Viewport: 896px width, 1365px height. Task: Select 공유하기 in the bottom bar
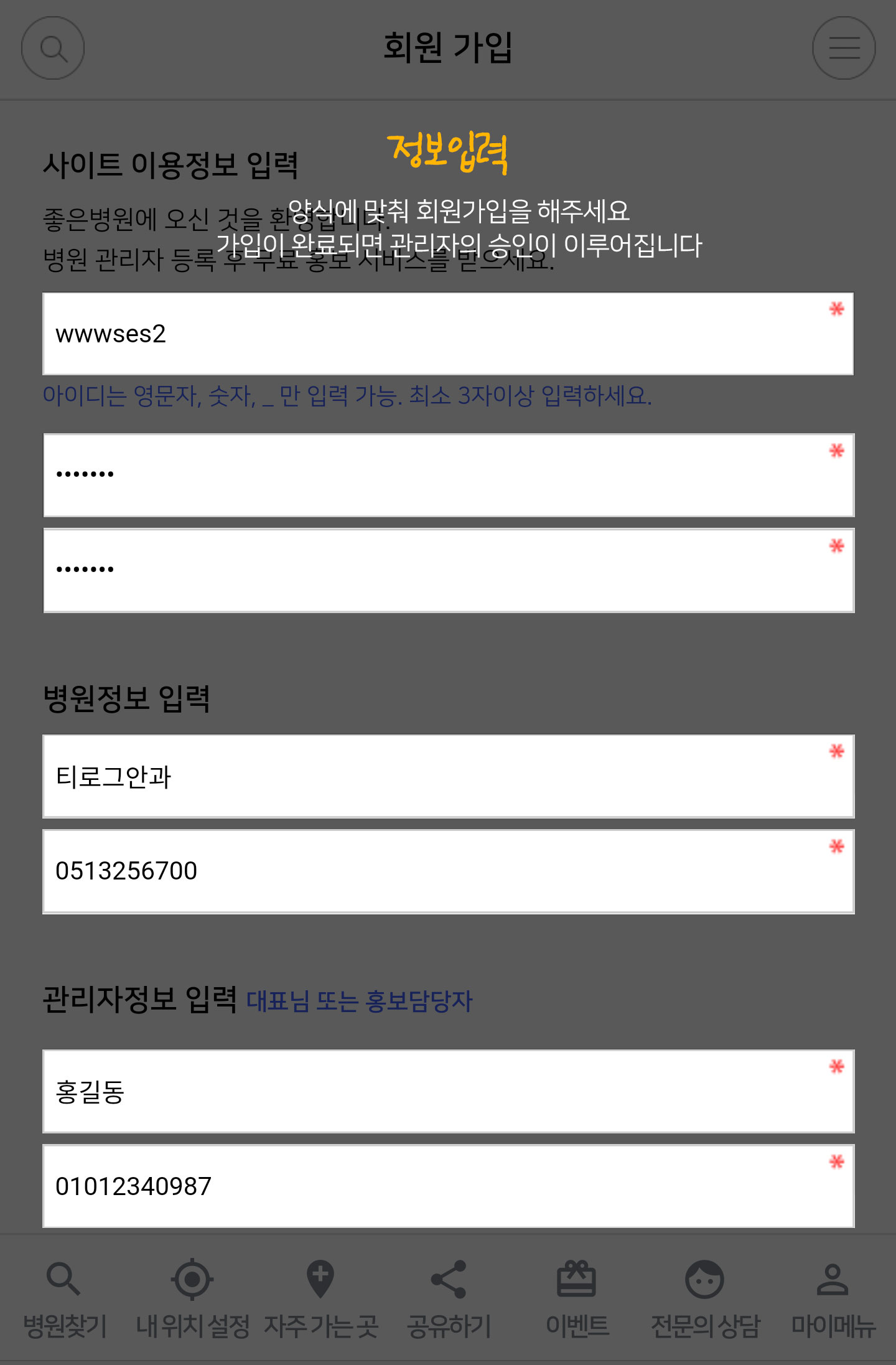point(449,1298)
